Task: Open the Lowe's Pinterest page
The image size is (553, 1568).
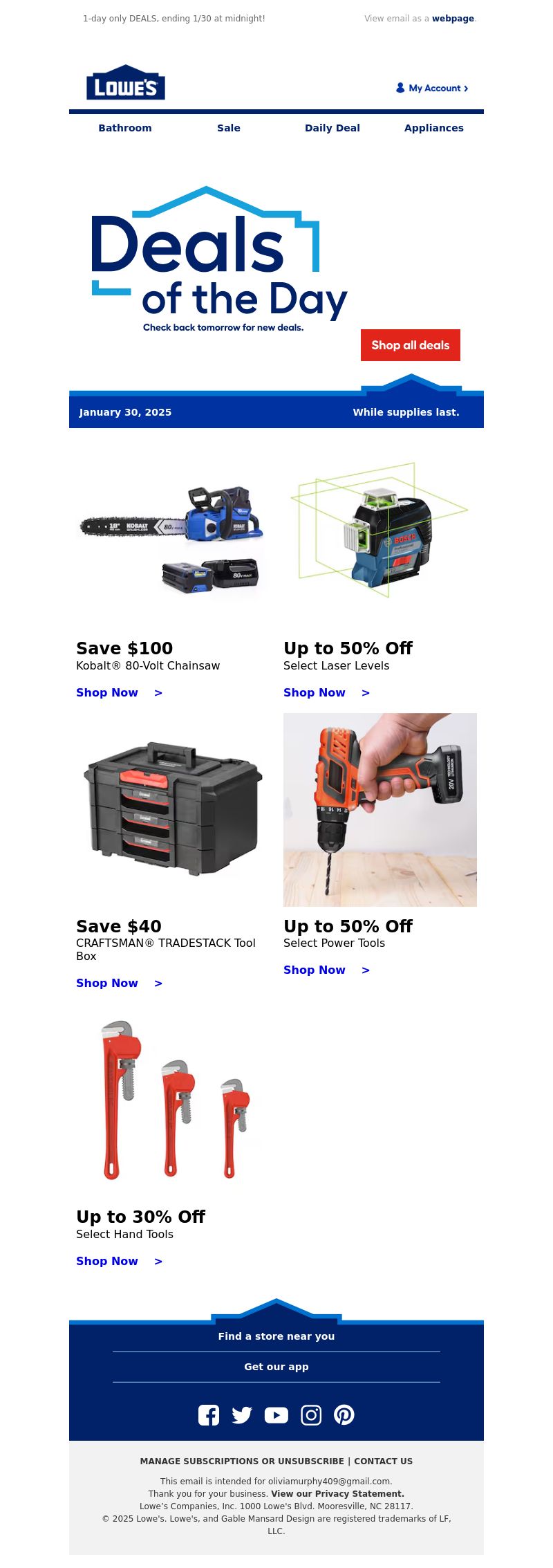Action: click(344, 1415)
